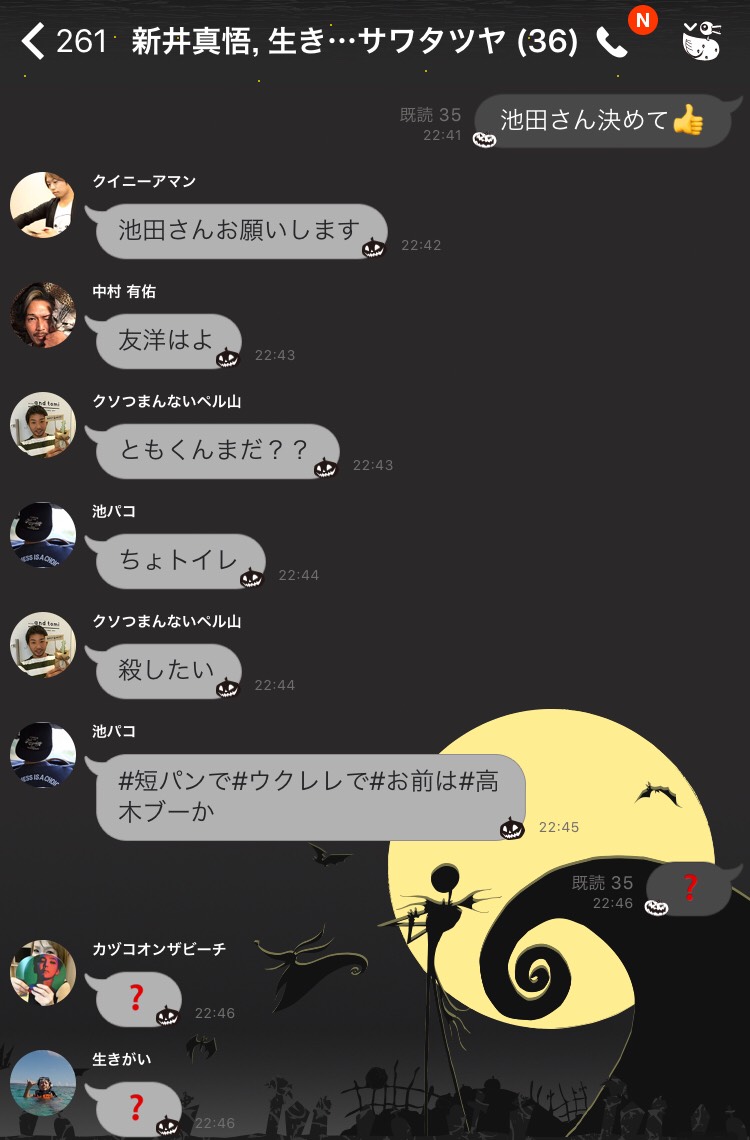Open the chat menu at top right
Image resolution: width=750 pixels, height=1140 pixels.
pyautogui.click(x=703, y=41)
